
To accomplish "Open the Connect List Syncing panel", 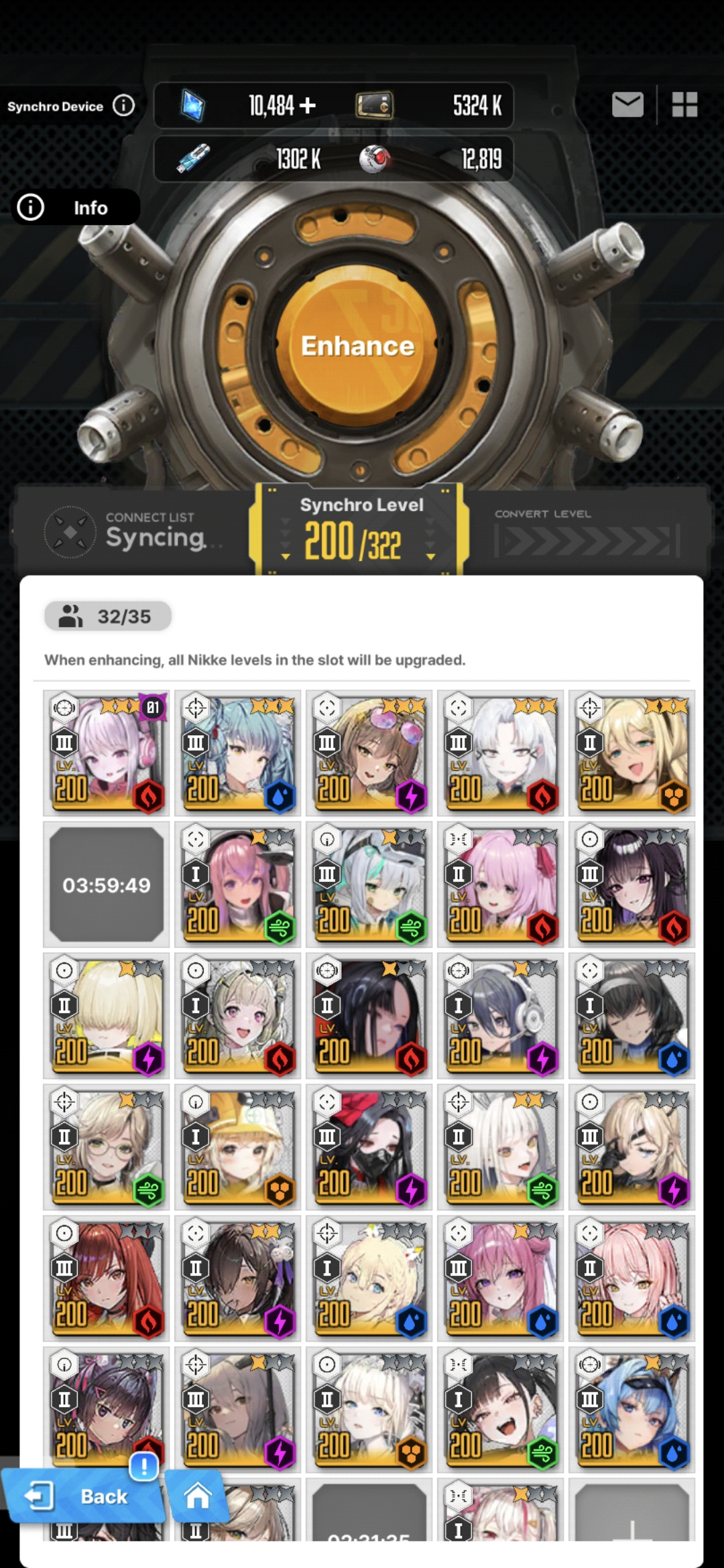I will pos(134,531).
